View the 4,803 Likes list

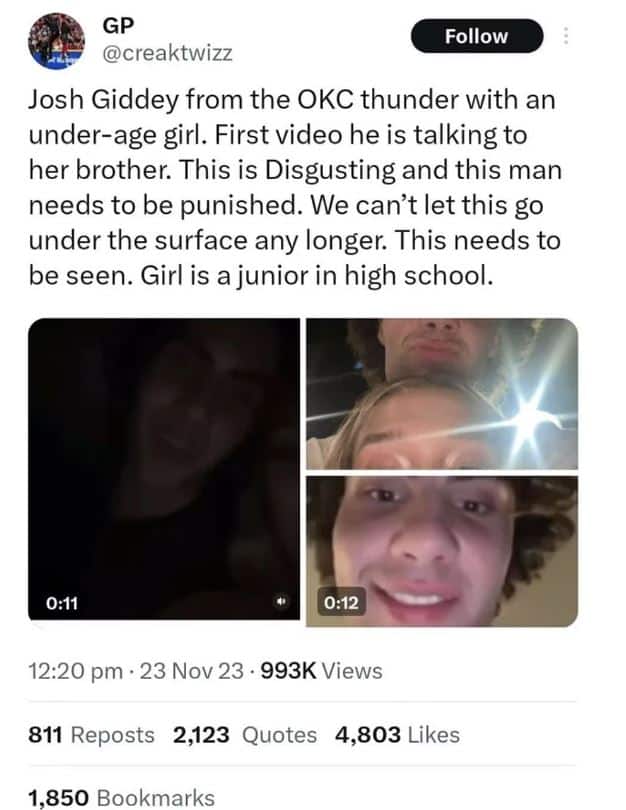pos(398,735)
